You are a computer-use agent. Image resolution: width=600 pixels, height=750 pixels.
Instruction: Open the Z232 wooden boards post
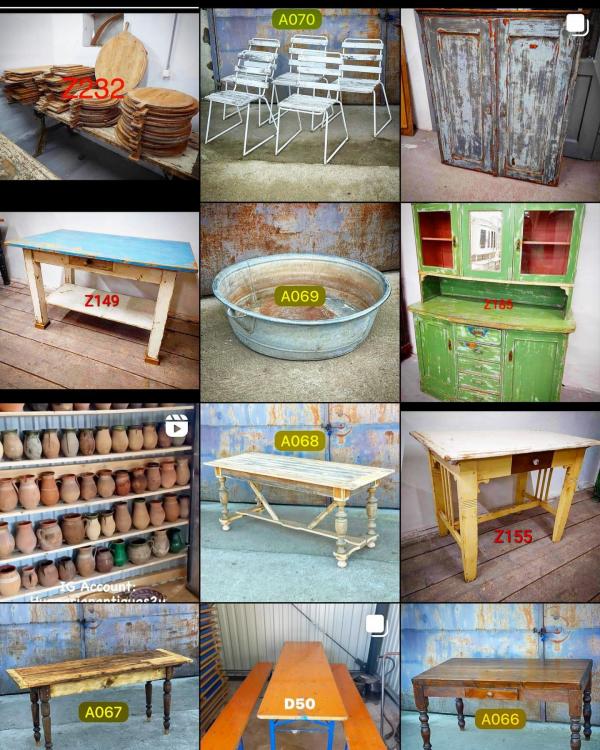point(99,95)
